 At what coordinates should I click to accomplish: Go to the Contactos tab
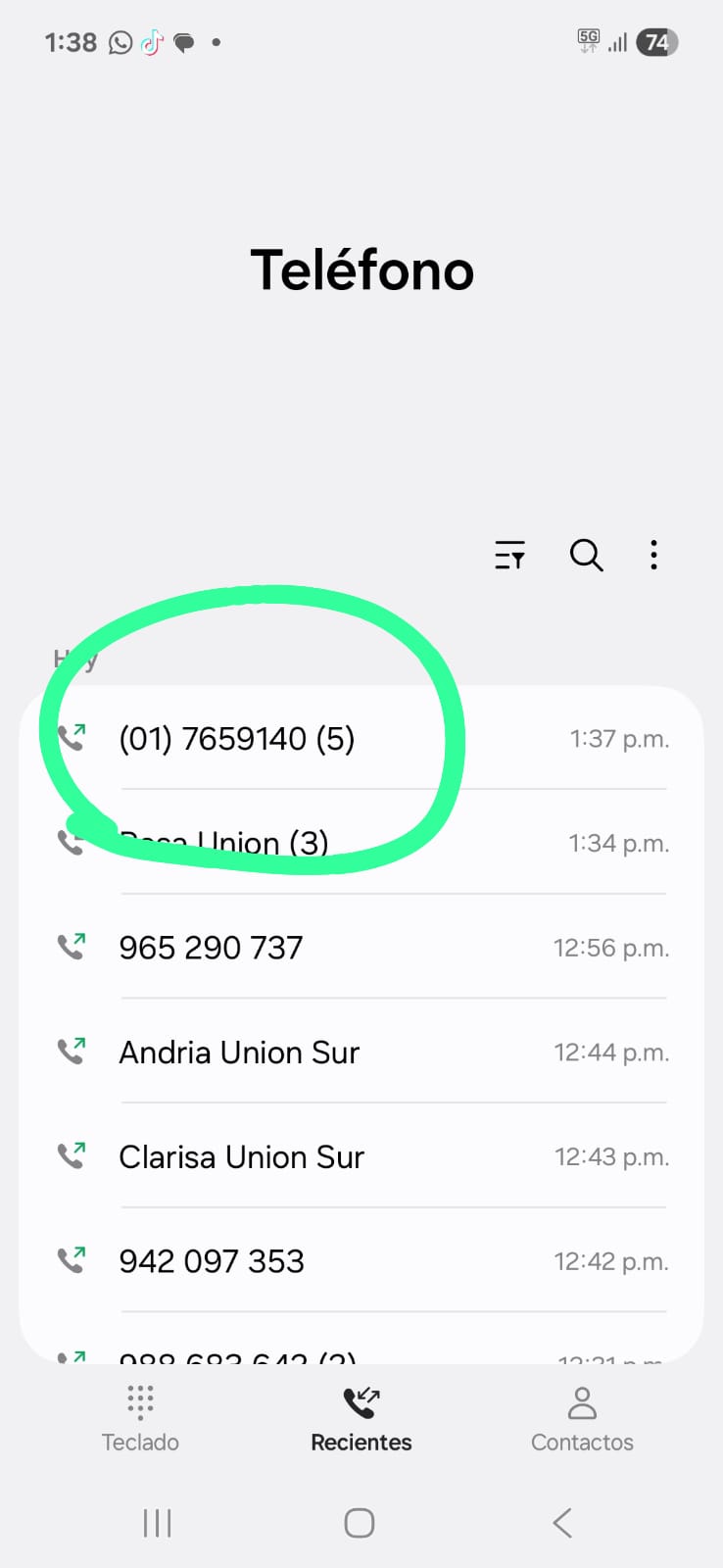point(582,1418)
